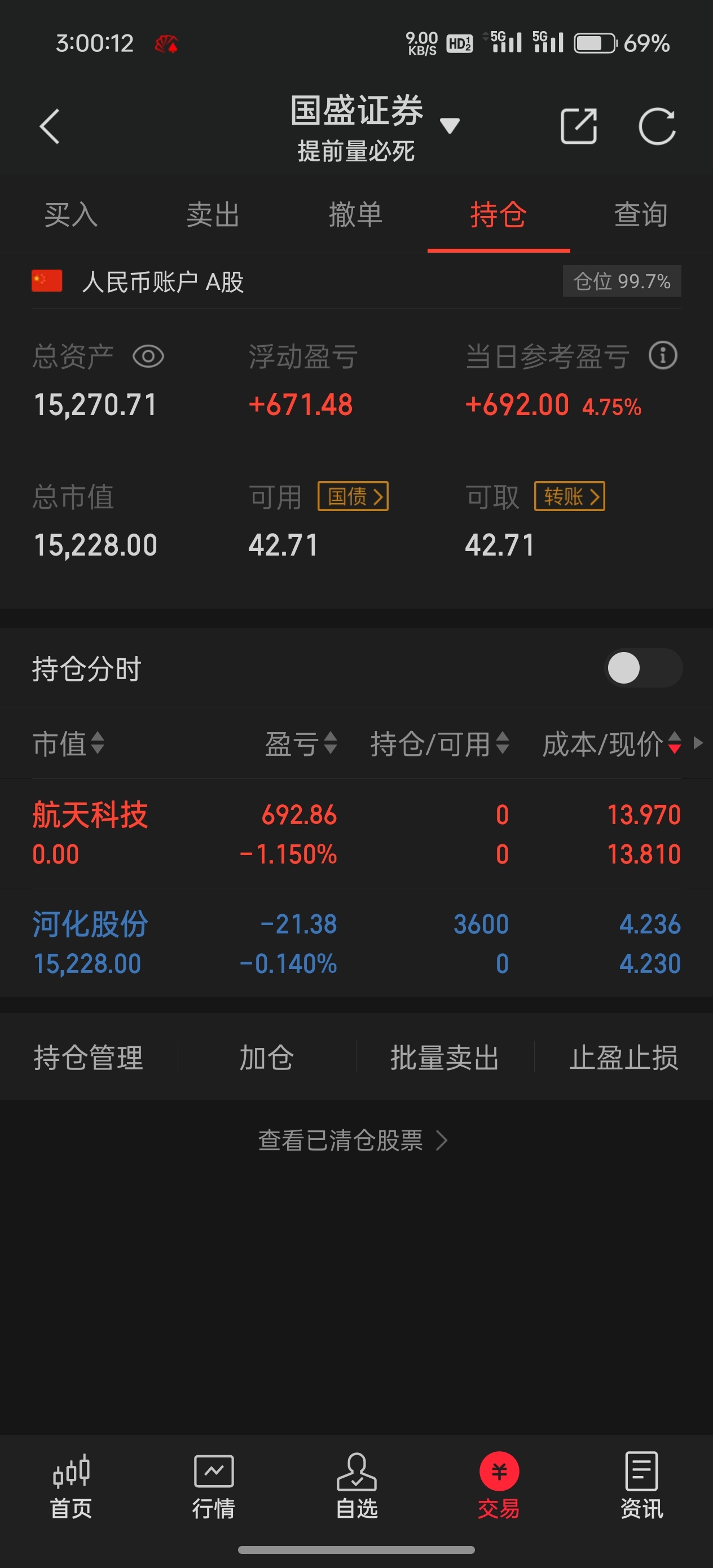
Task: Hide total assets with the eye icon
Action: [148, 356]
